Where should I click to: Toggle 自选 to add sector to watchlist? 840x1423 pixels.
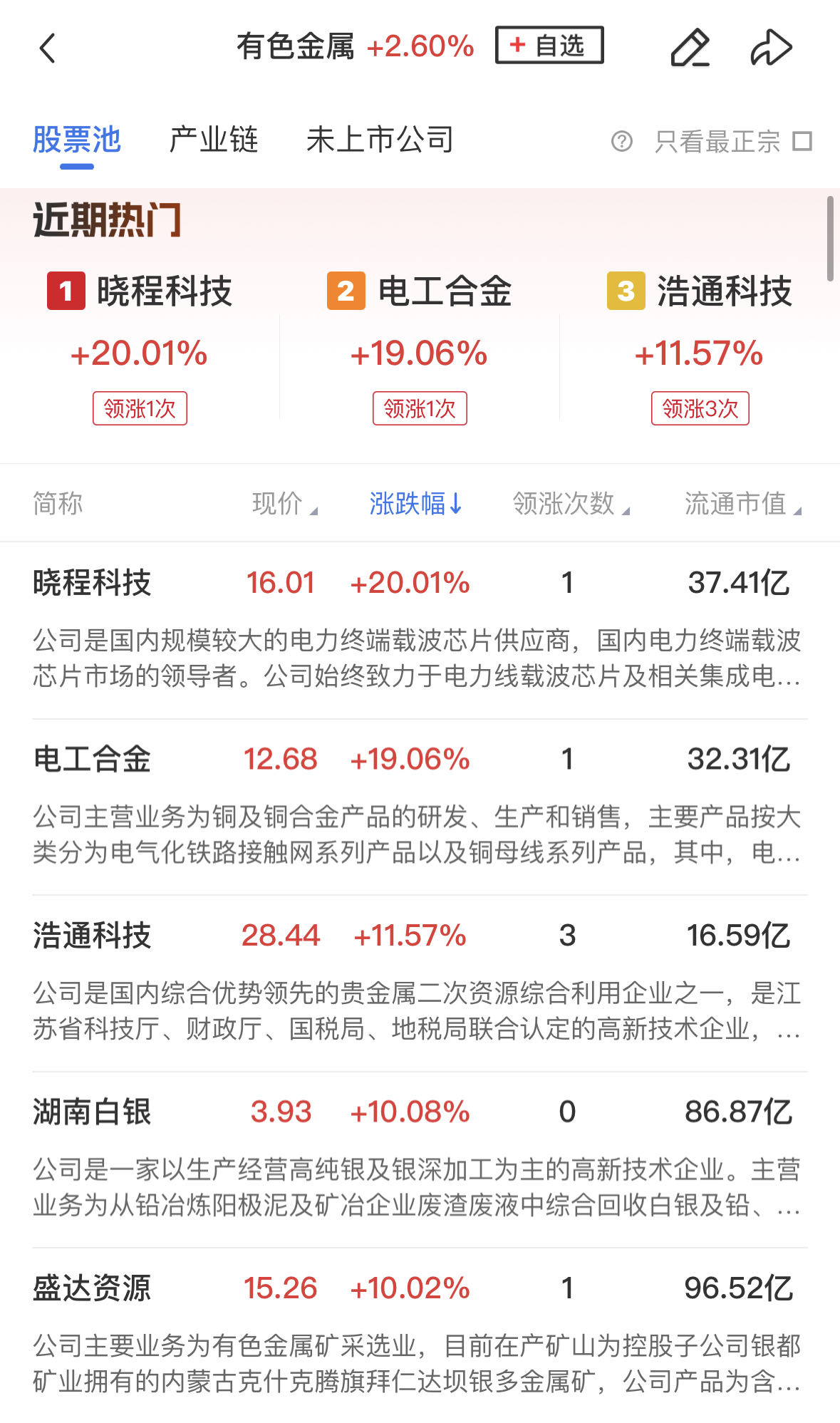pyautogui.click(x=549, y=45)
